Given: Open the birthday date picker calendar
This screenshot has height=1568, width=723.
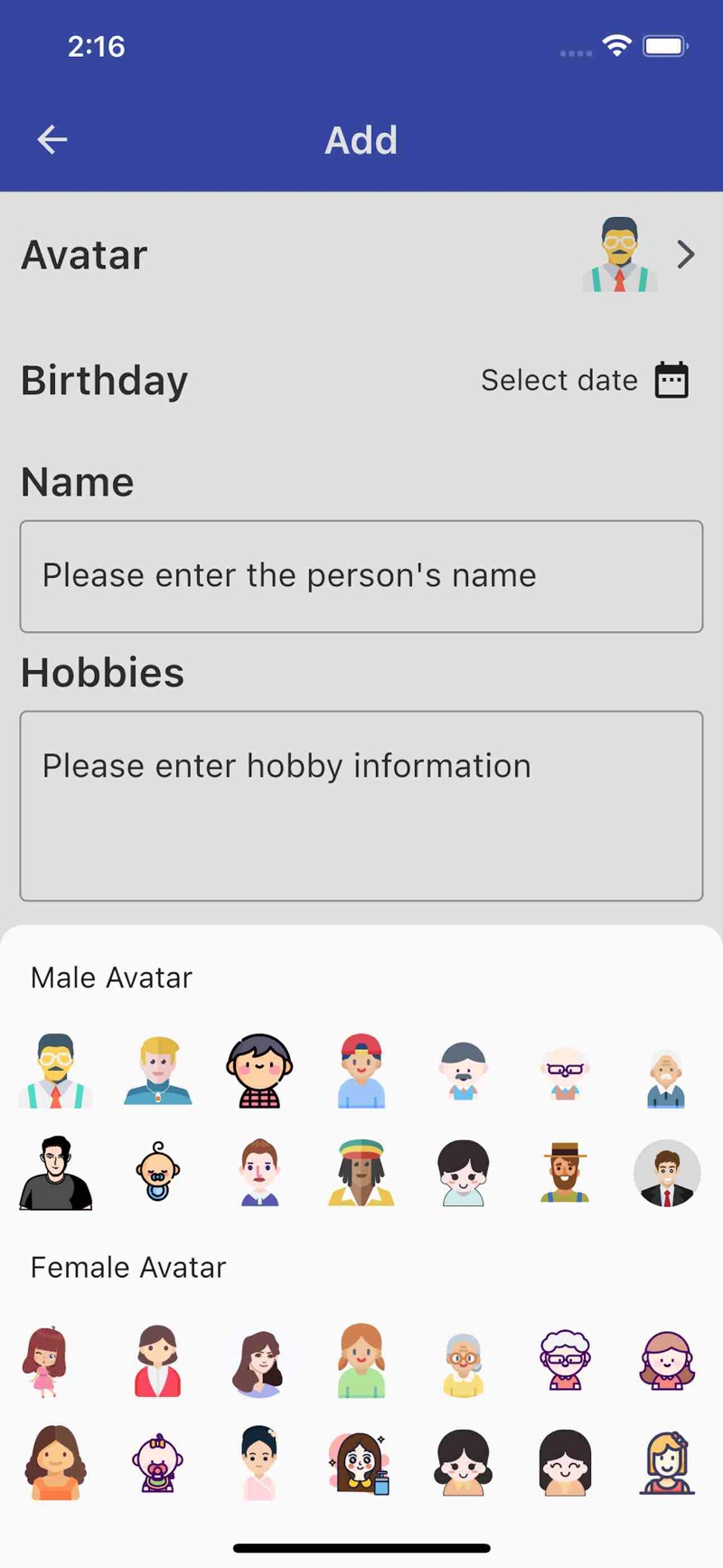Looking at the screenshot, I should point(671,380).
